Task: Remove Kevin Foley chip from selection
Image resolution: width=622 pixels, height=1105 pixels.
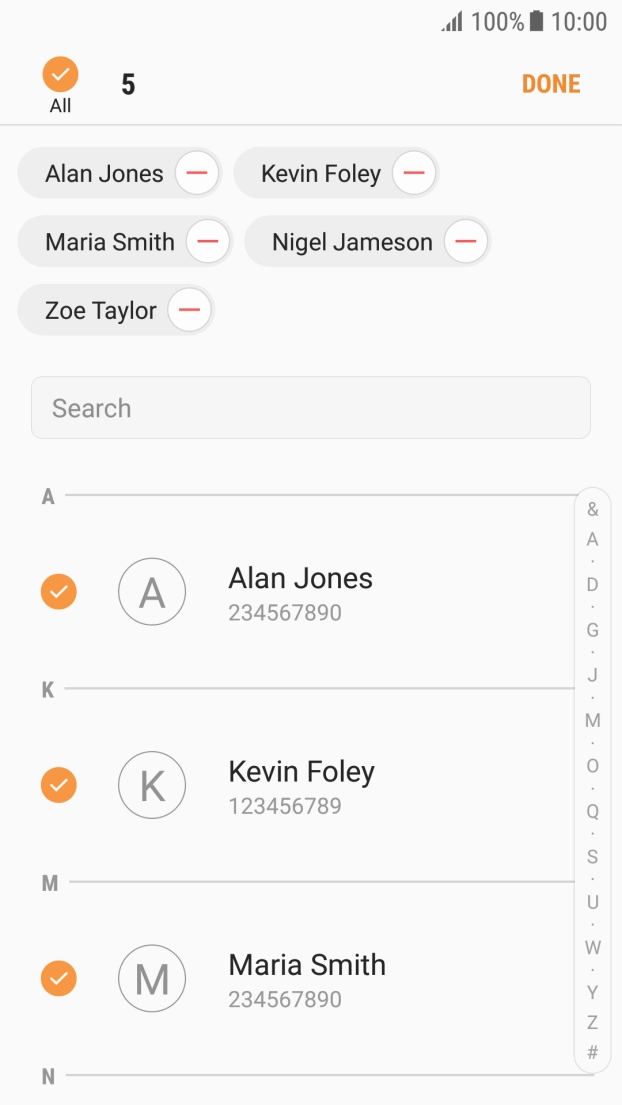Action: point(413,173)
